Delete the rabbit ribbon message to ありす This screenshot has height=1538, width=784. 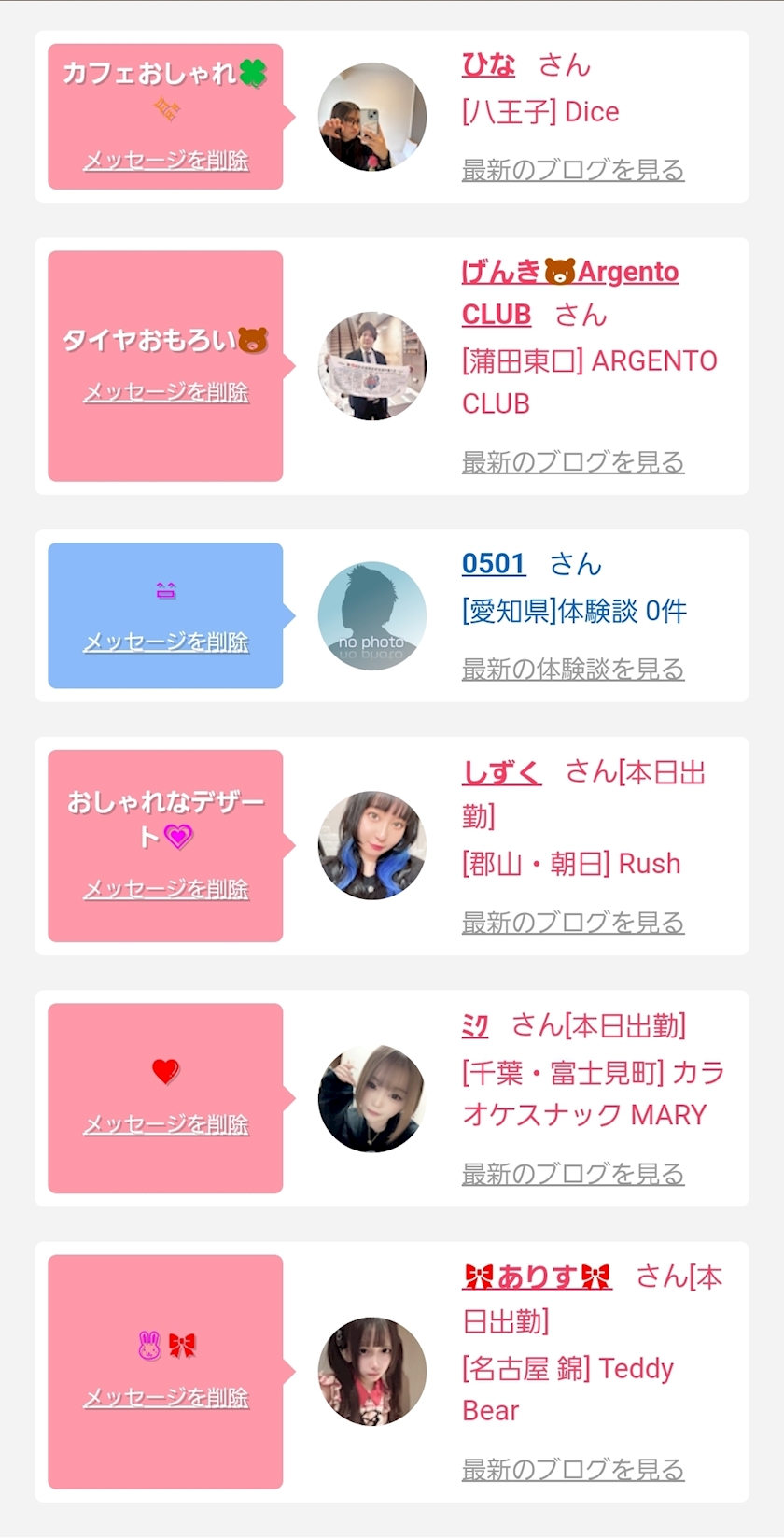[x=166, y=1397]
